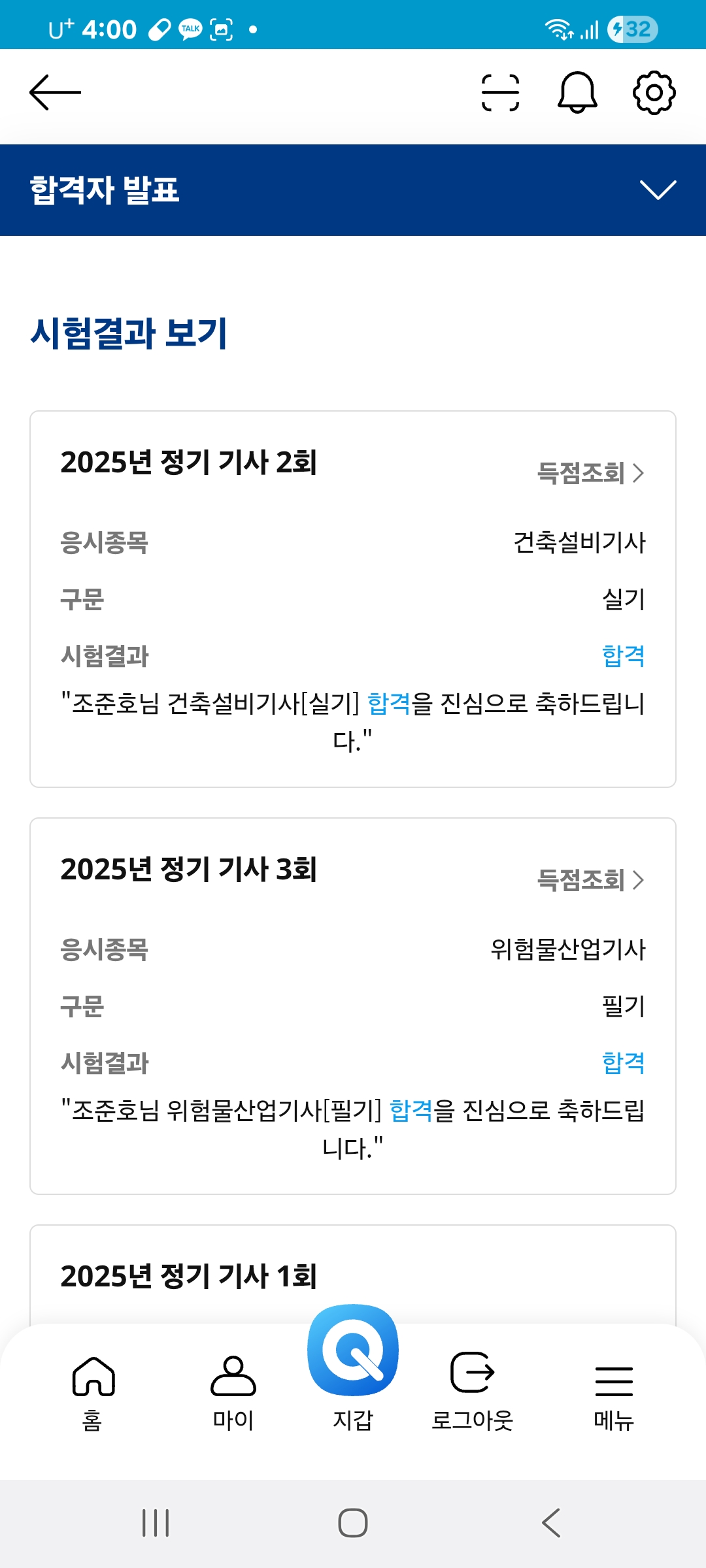Screen dimensions: 706x1568
Task: View 득점조회 for 건축설비기사 2회
Action: pos(590,473)
